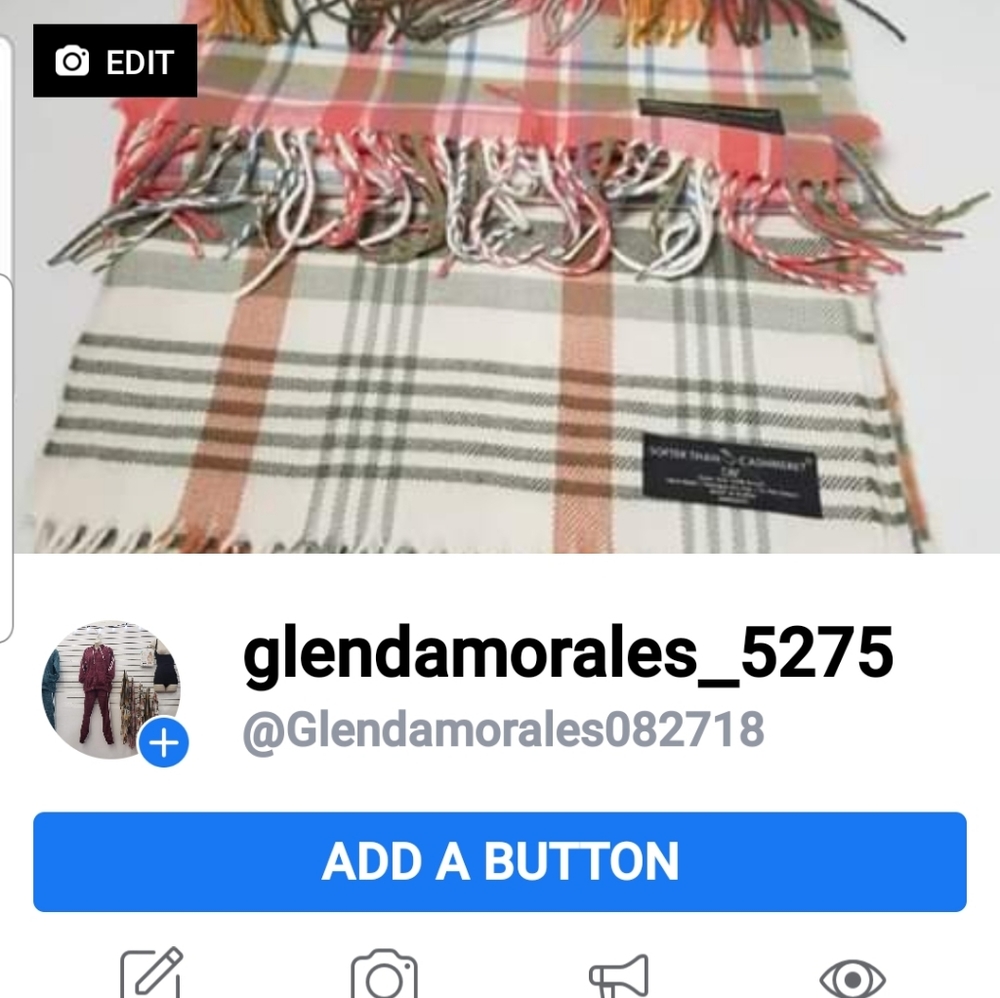
Task: Tap EDIT to change the cover photo
Action: 115,62
